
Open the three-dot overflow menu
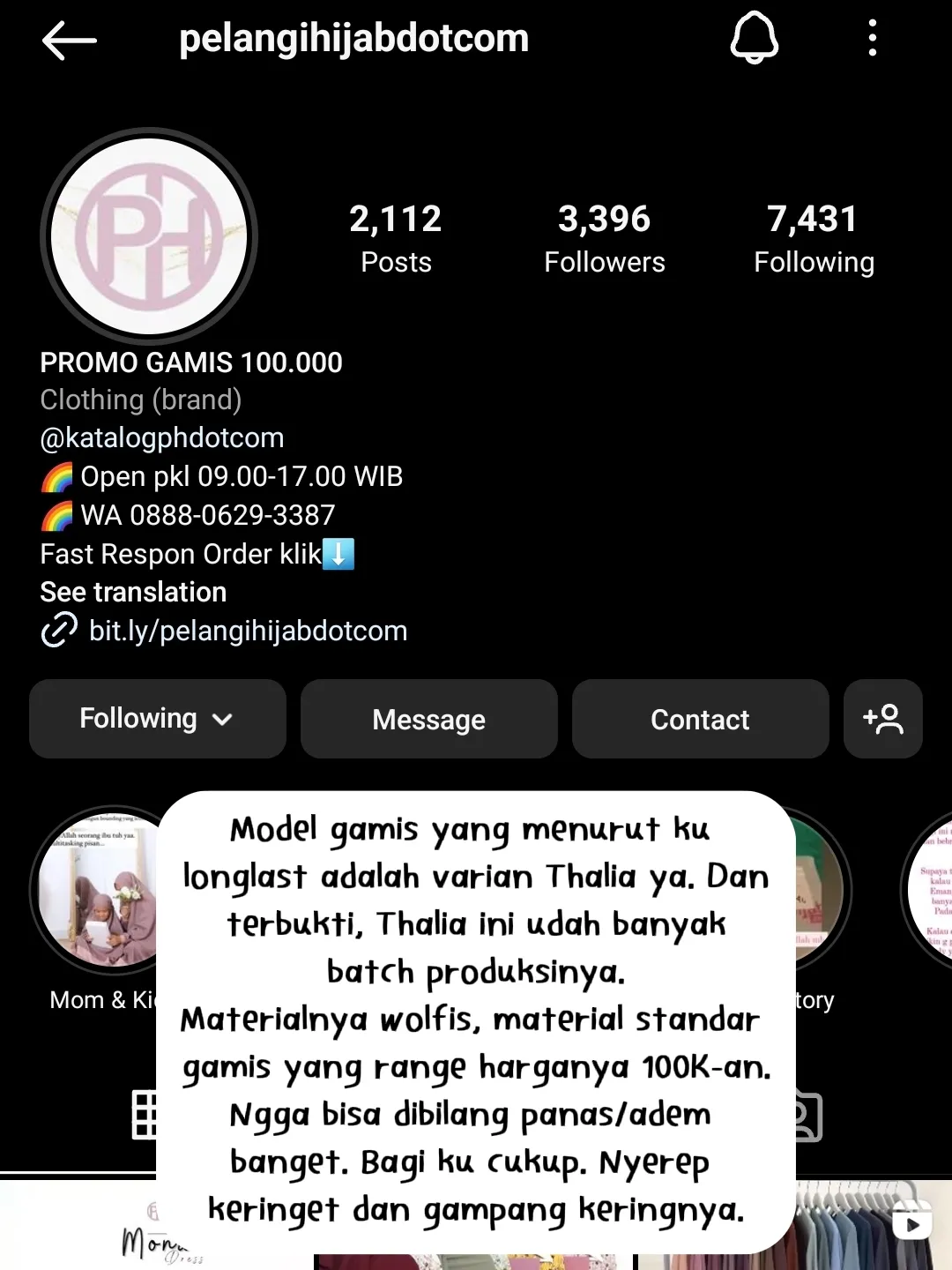pos(872,39)
